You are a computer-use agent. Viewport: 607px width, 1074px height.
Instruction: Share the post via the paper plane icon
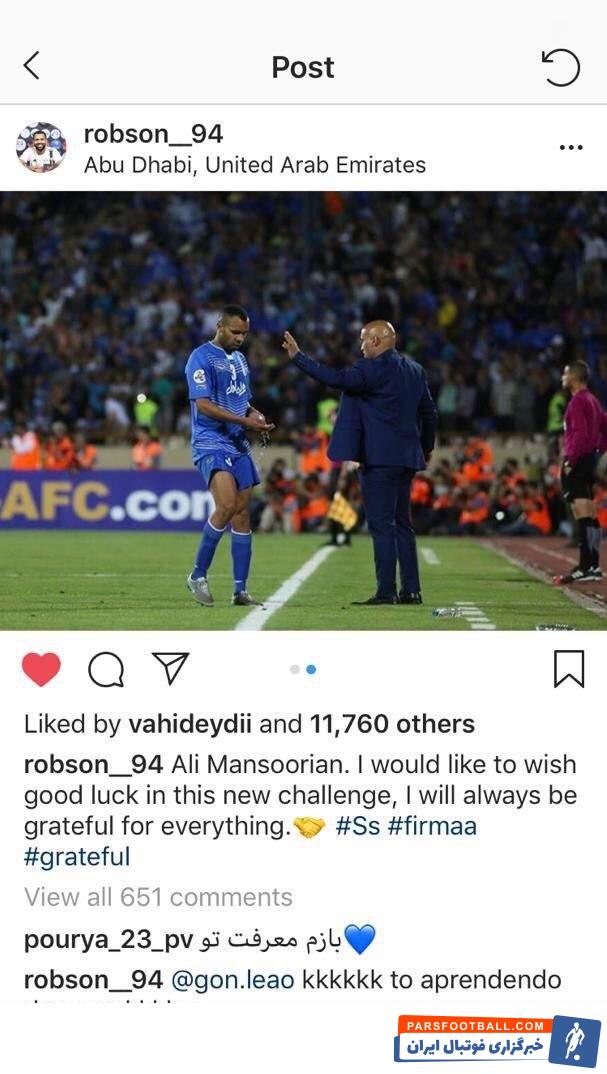(x=170, y=668)
